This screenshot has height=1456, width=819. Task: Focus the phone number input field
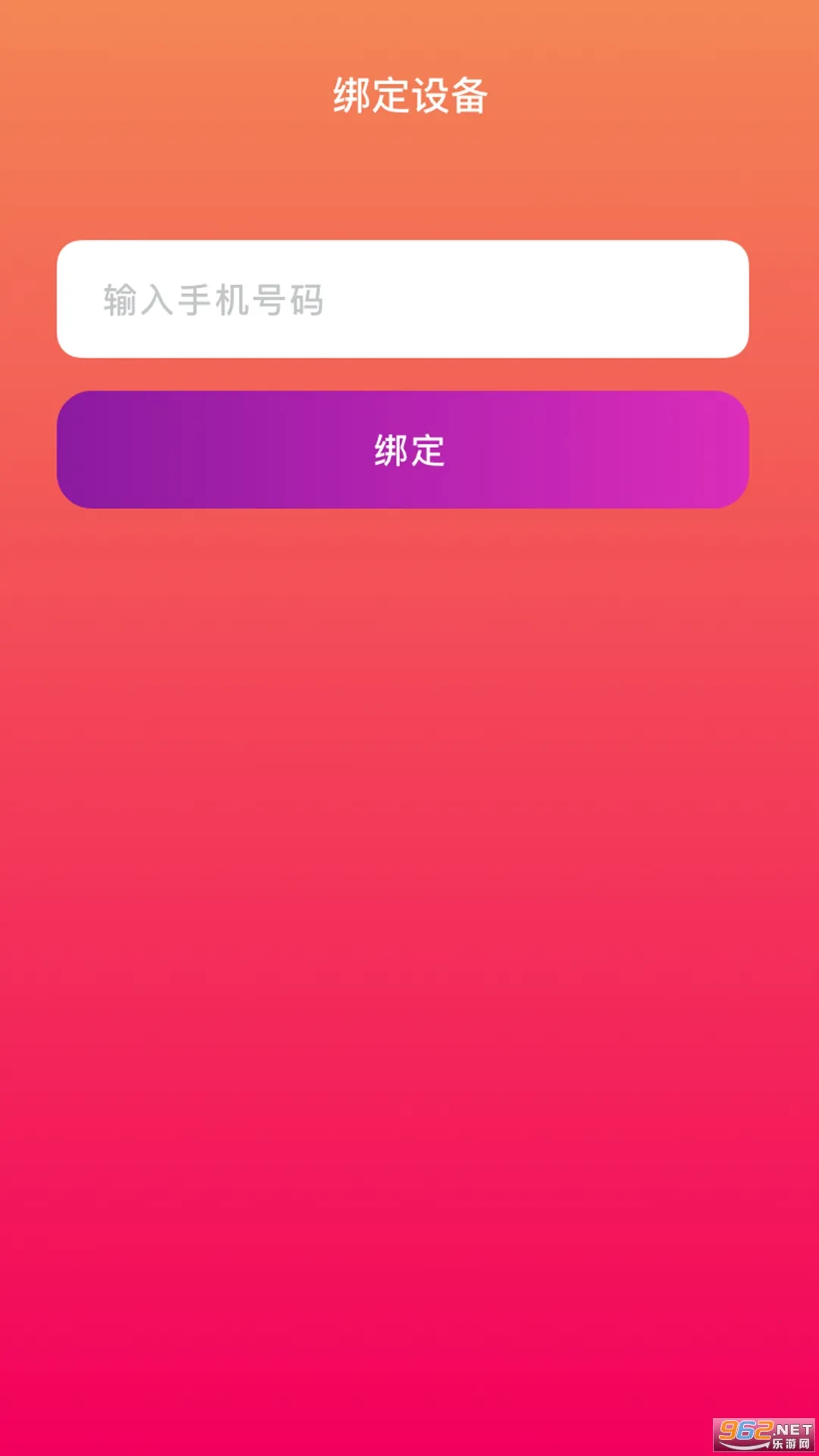(402, 300)
